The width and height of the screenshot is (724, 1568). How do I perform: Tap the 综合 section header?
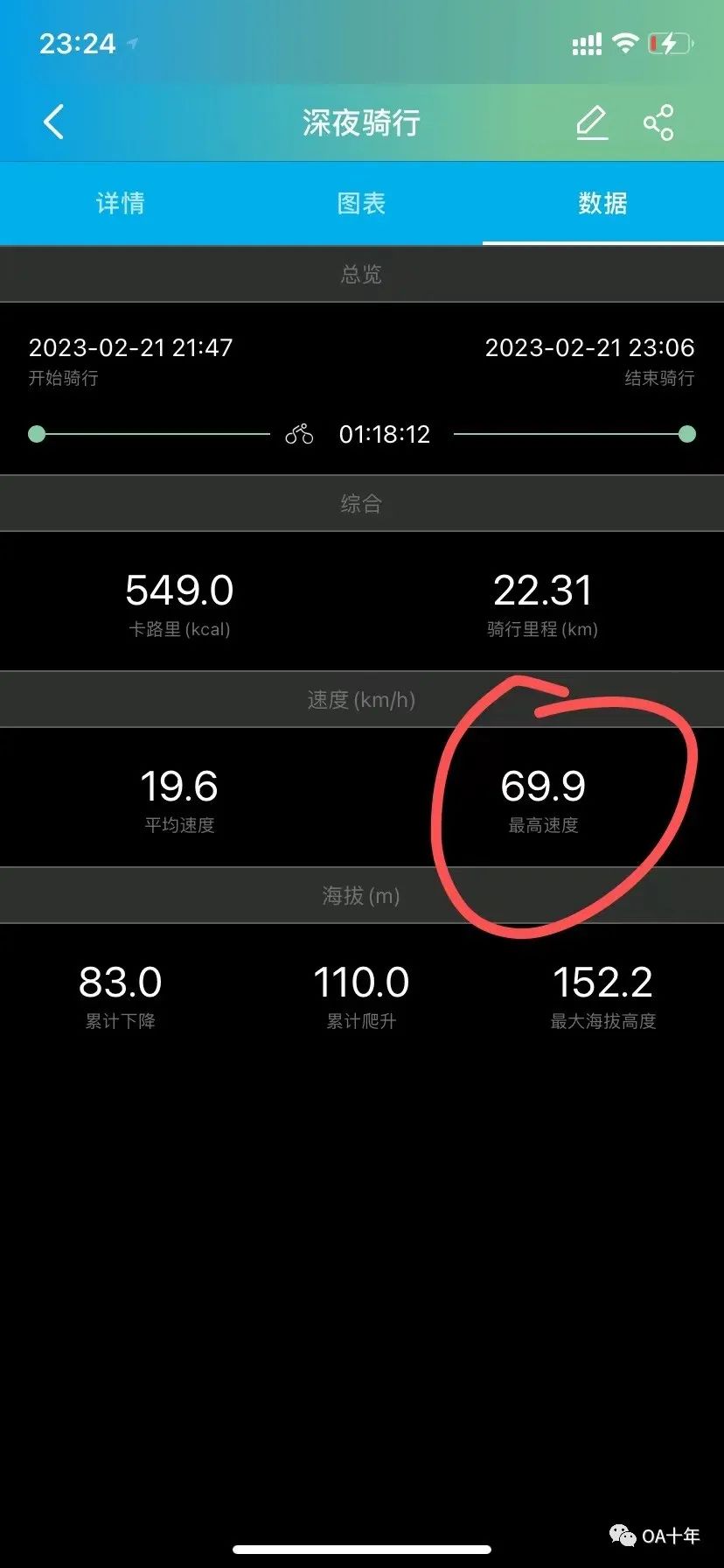tap(360, 503)
